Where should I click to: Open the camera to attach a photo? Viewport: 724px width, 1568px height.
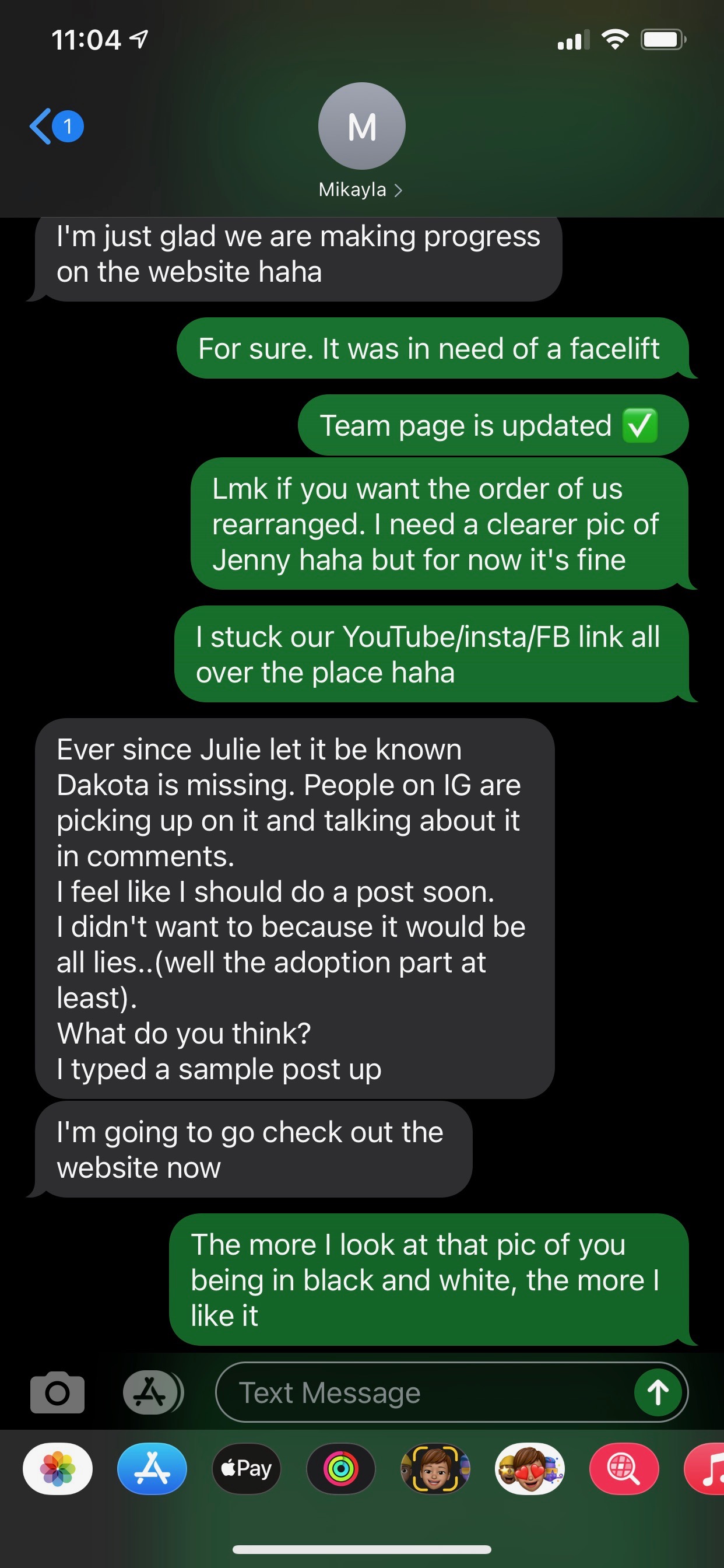pyautogui.click(x=57, y=1392)
